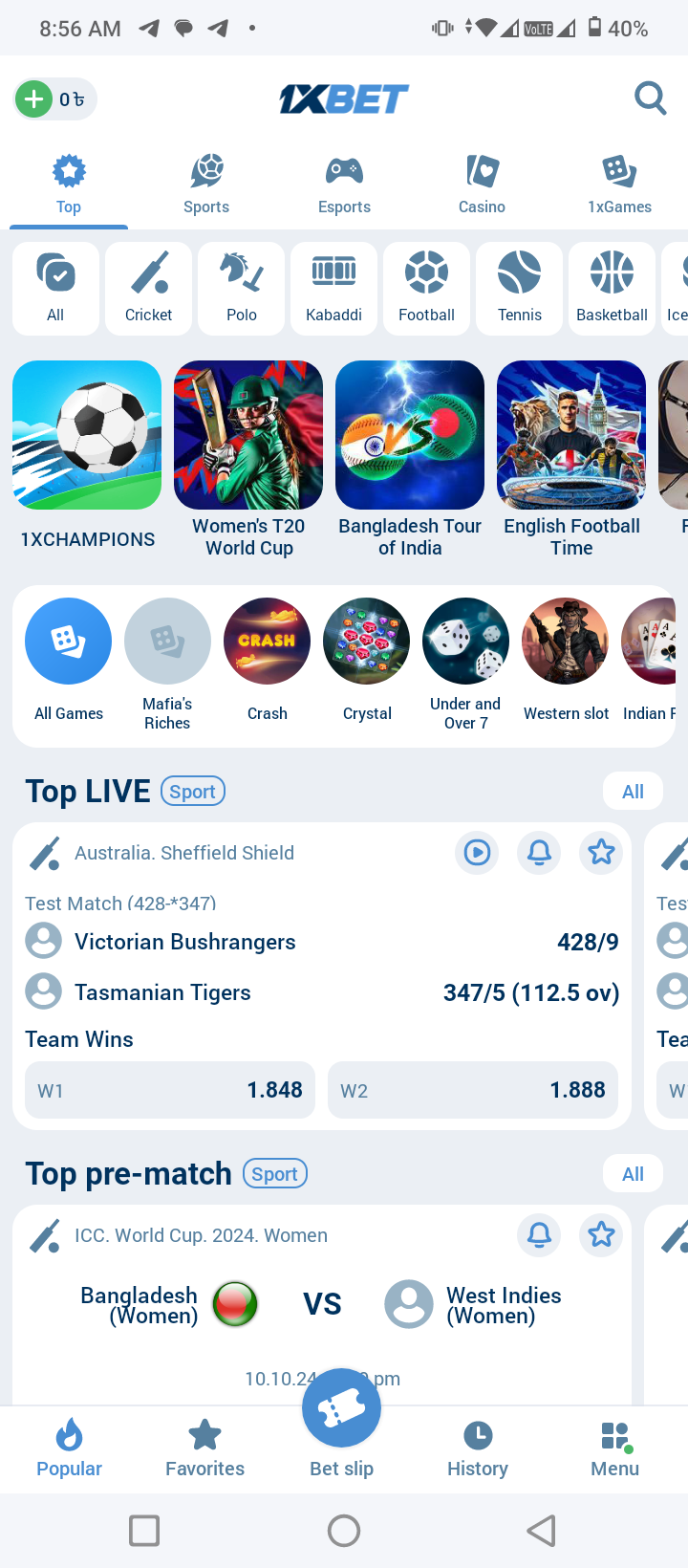Open the search icon
Screen dimensions: 688x1568
(x=651, y=98)
